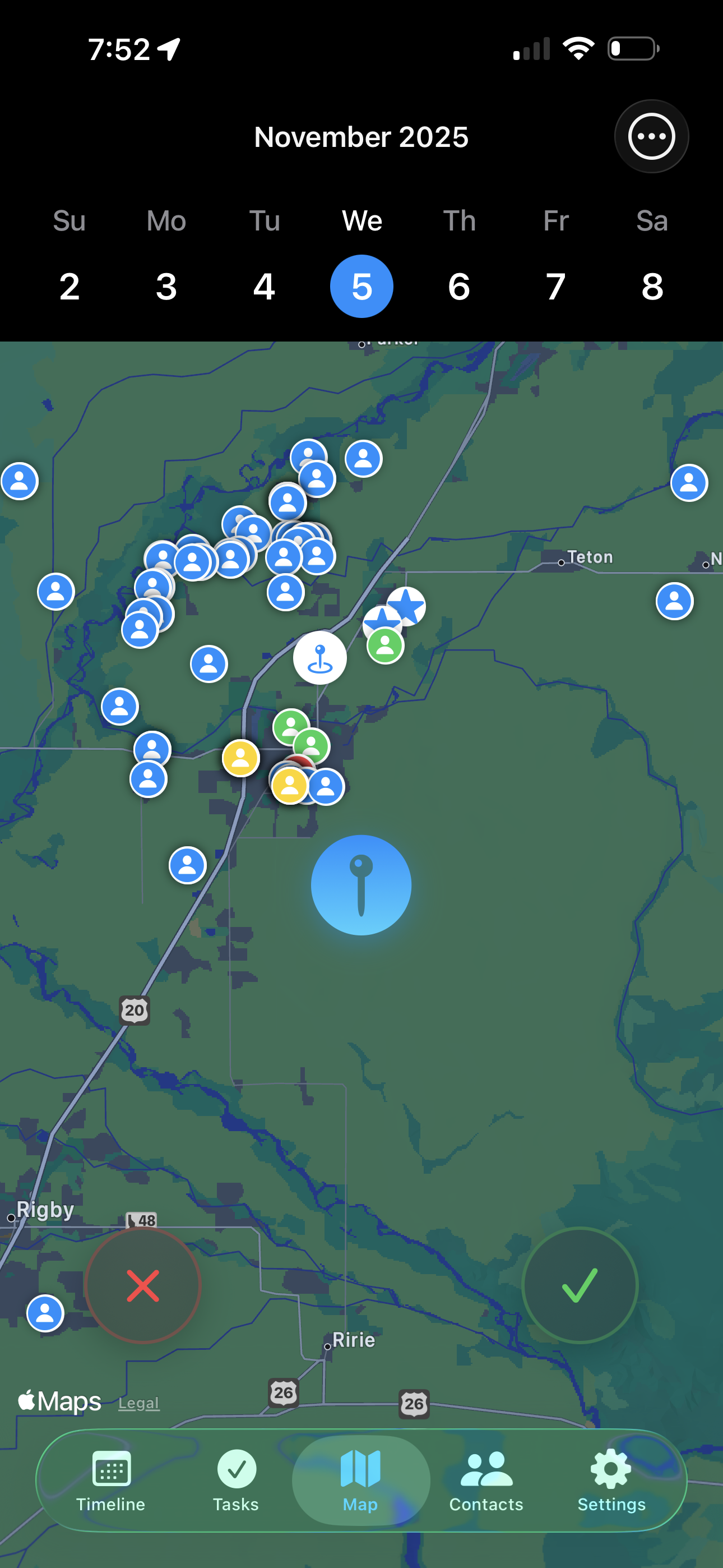Tap the highlighted Wednesday 5 date
This screenshot has width=723, height=1568.
tap(361, 286)
